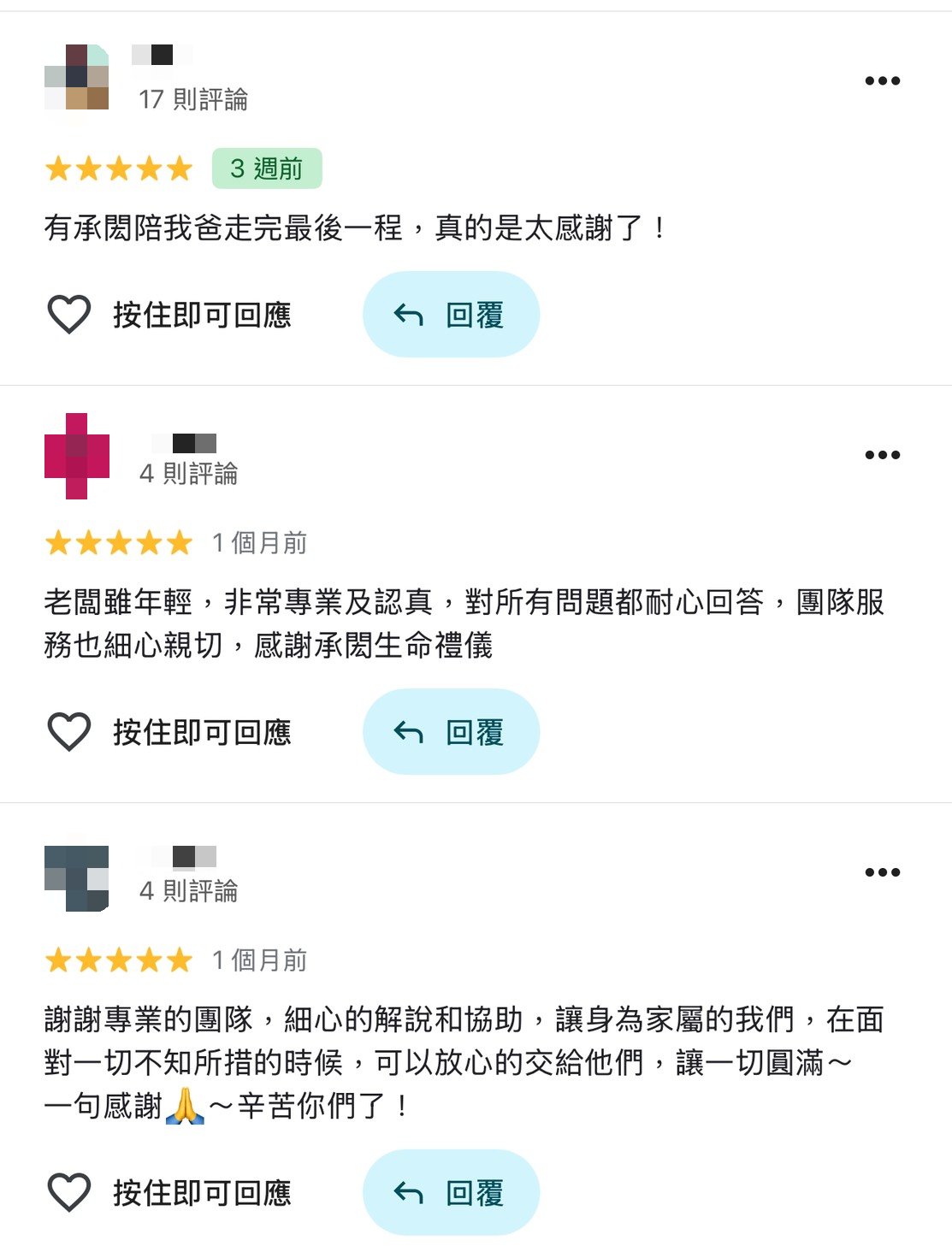Open overflow menu on the 老闆雖年輕 review

coord(882,455)
